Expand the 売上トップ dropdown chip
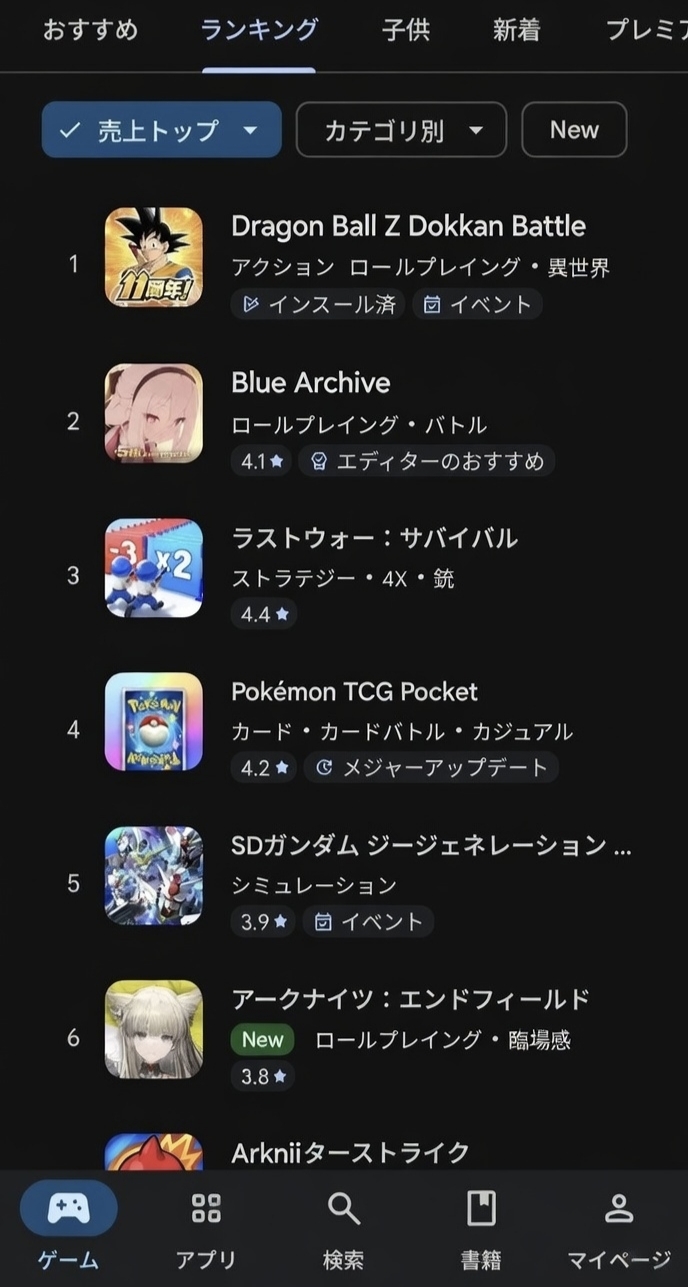The image size is (688, 1287). tap(161, 130)
